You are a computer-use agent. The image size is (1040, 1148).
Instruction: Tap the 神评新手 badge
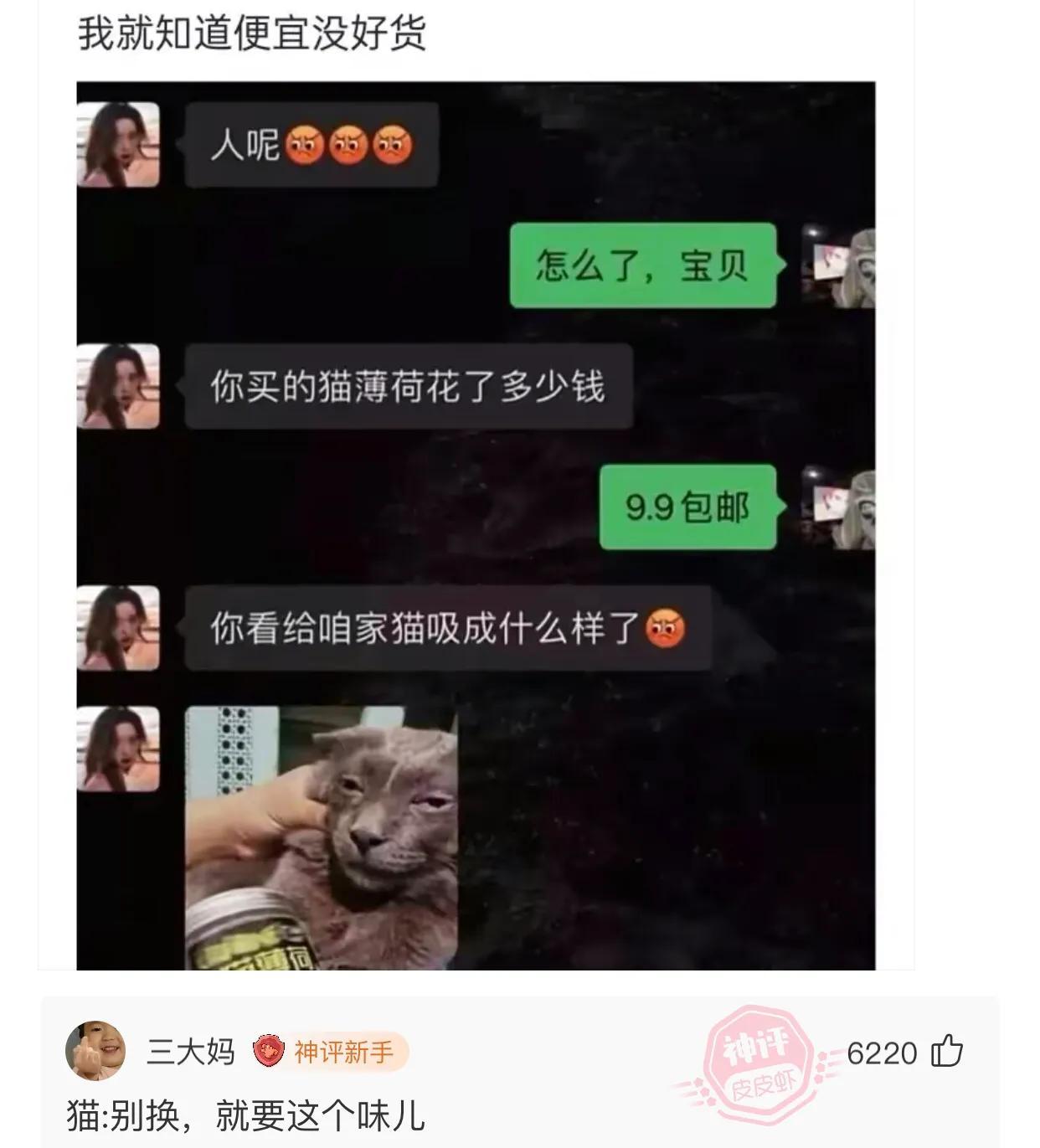tap(329, 1052)
